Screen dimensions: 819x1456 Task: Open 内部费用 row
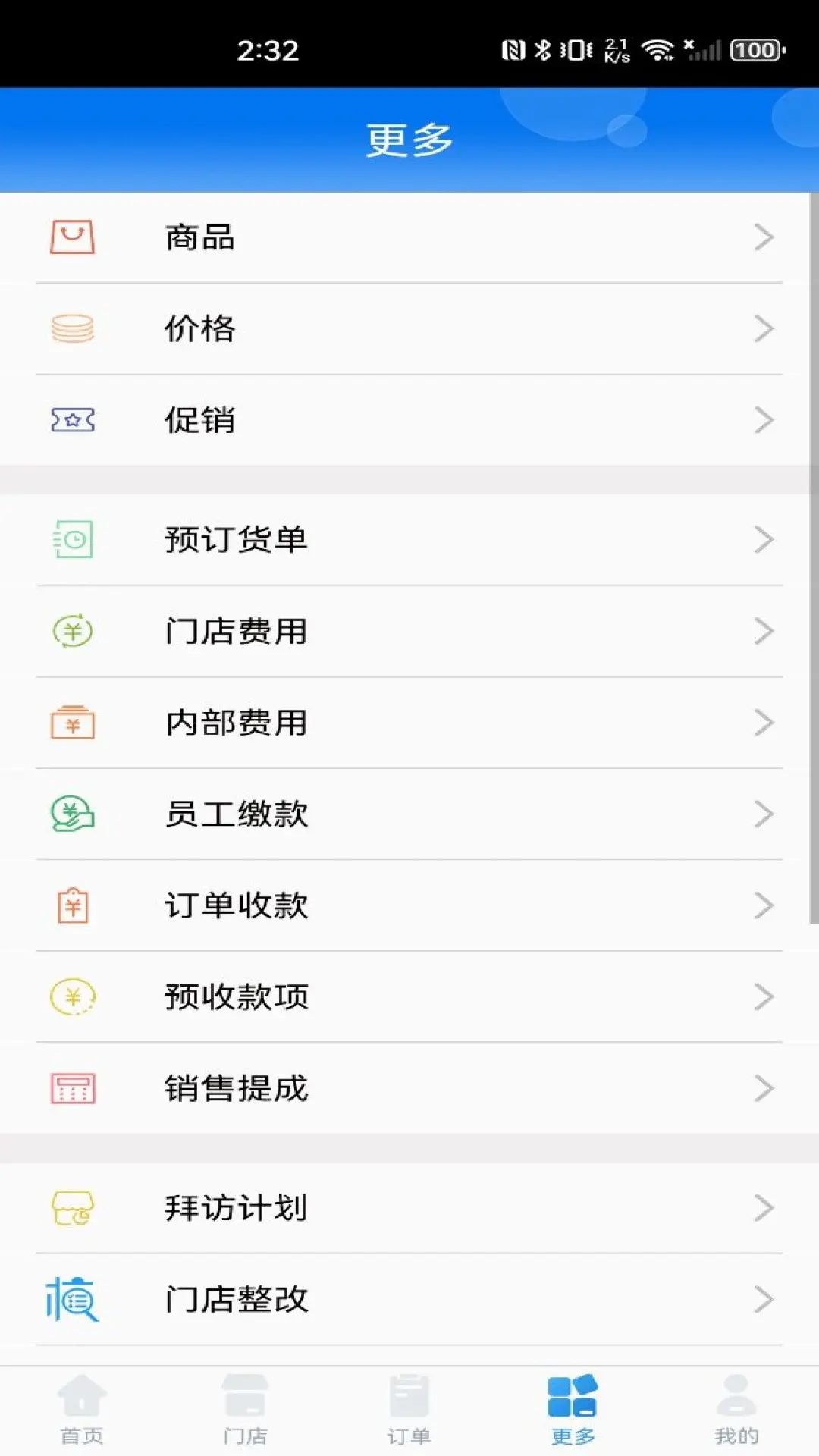click(409, 723)
